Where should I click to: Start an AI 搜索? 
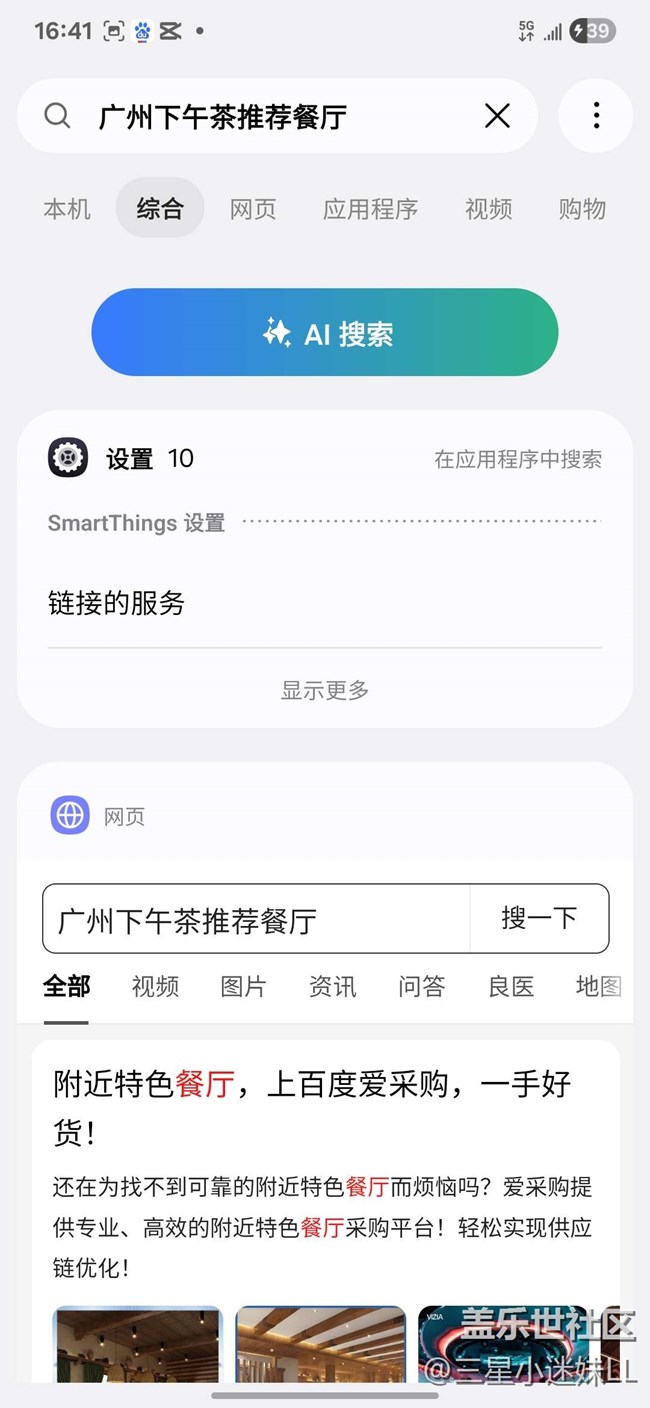click(325, 333)
